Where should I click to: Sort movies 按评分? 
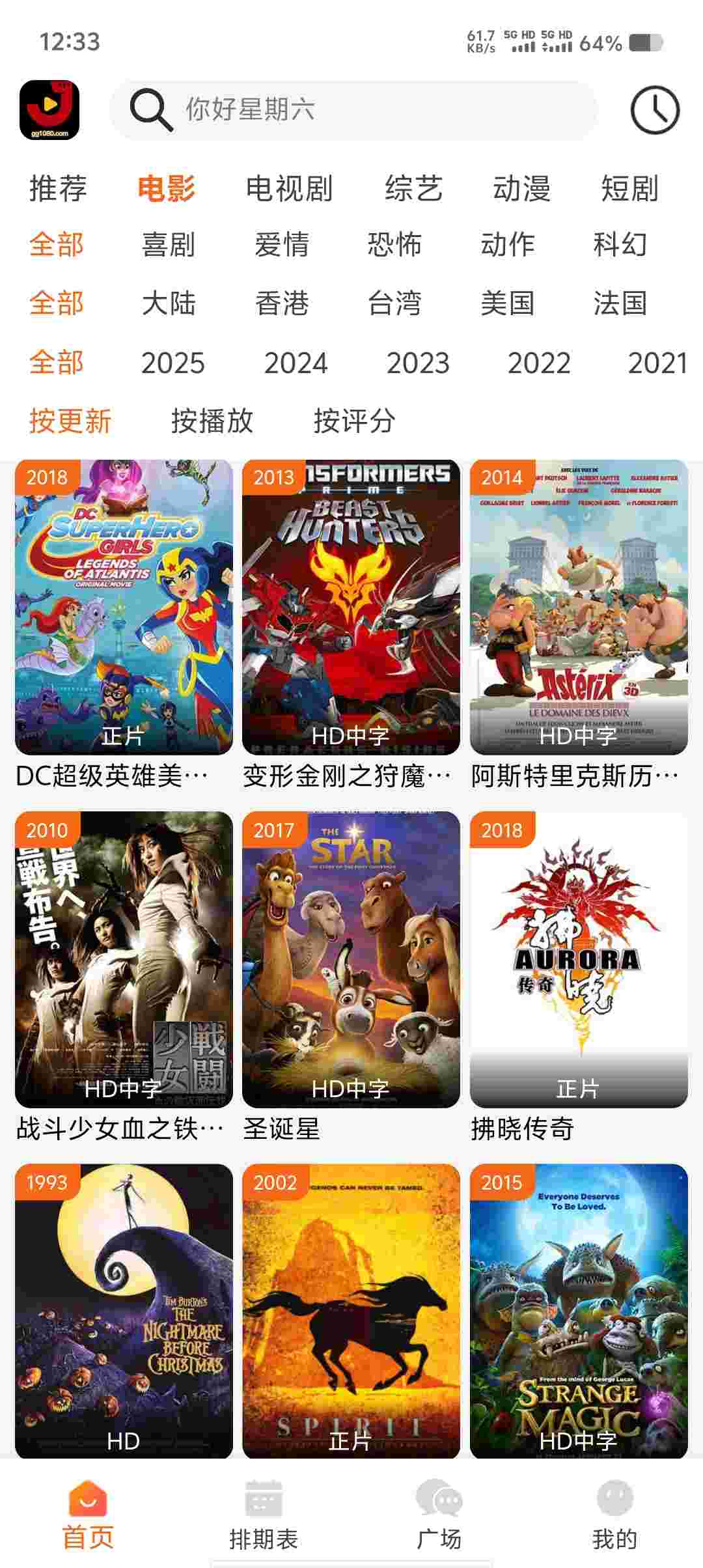click(354, 421)
